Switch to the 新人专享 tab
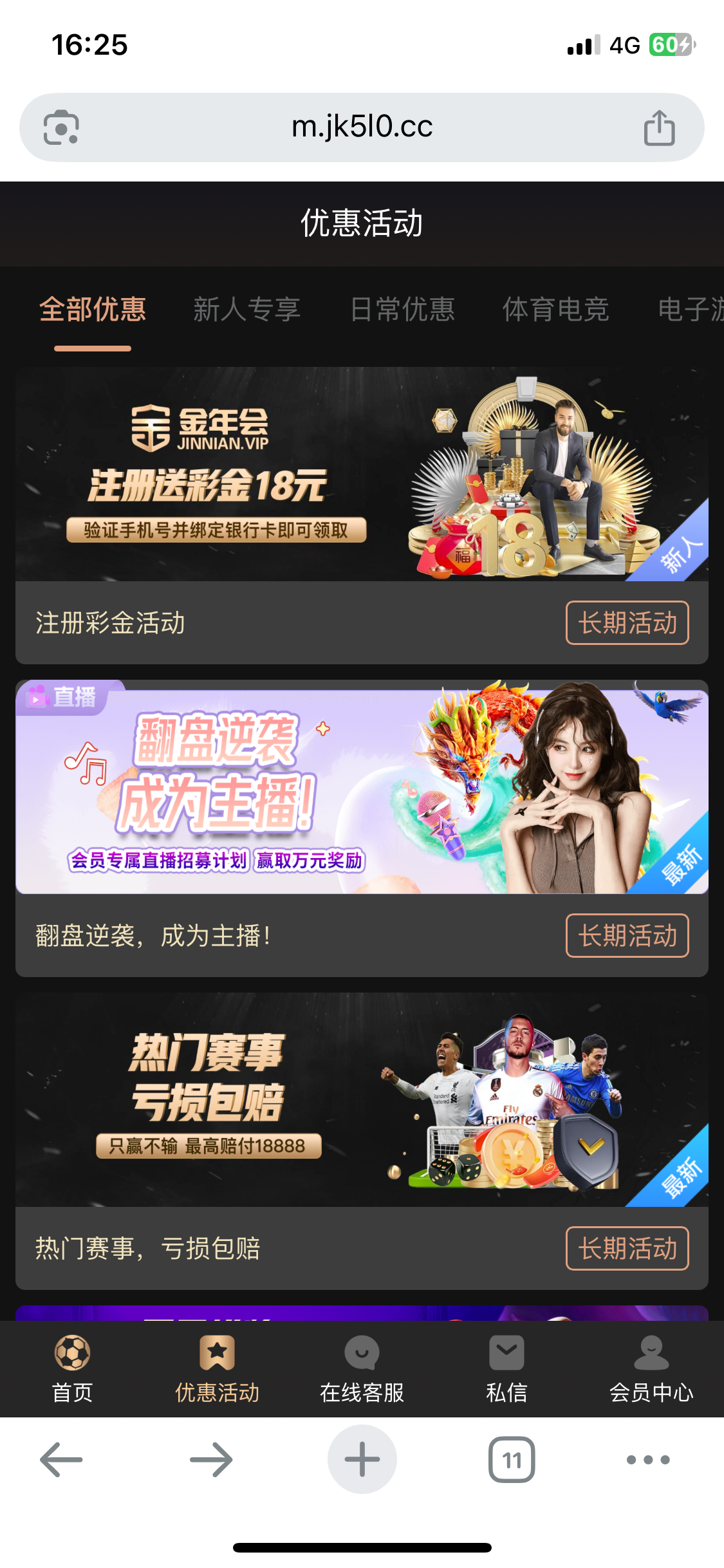 tap(247, 310)
